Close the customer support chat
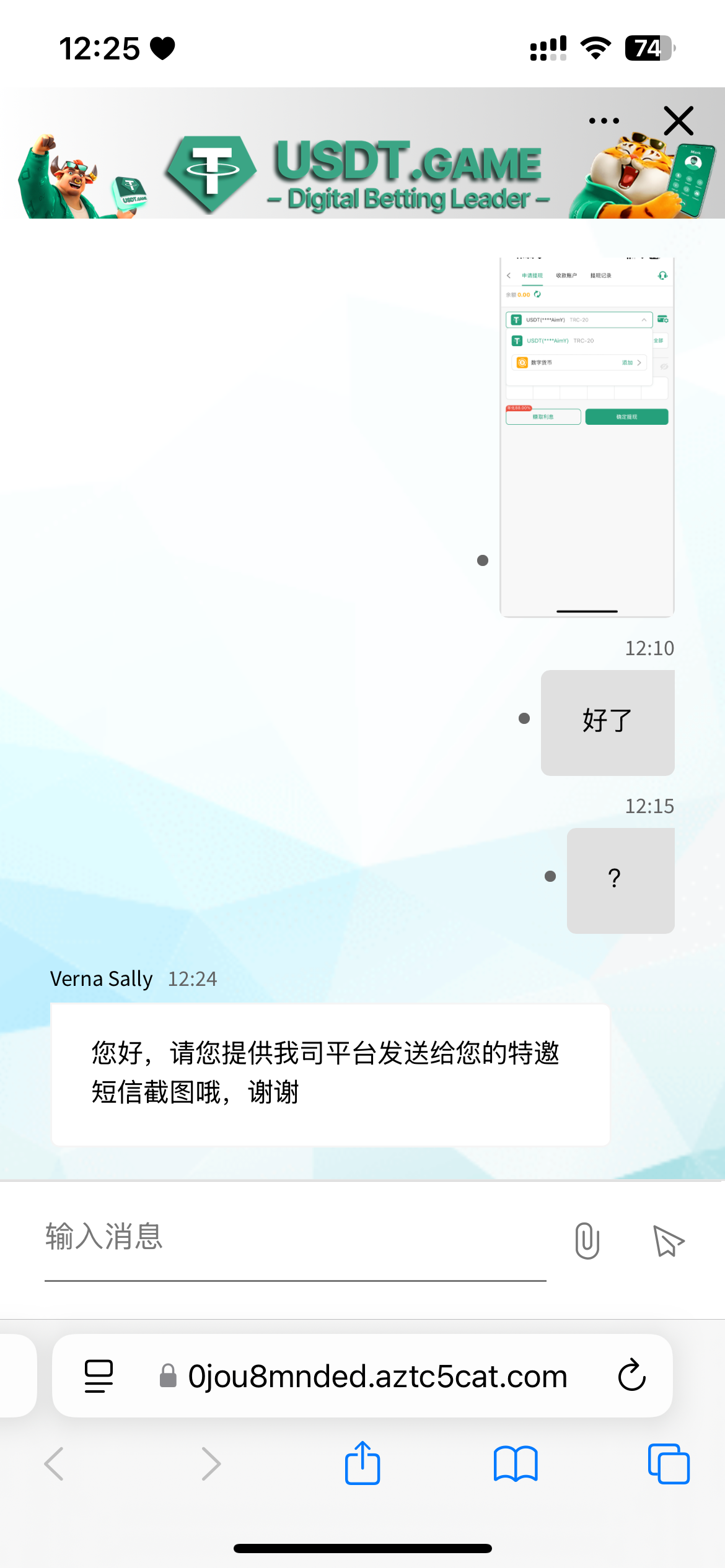This screenshot has width=725, height=1568. [678, 121]
